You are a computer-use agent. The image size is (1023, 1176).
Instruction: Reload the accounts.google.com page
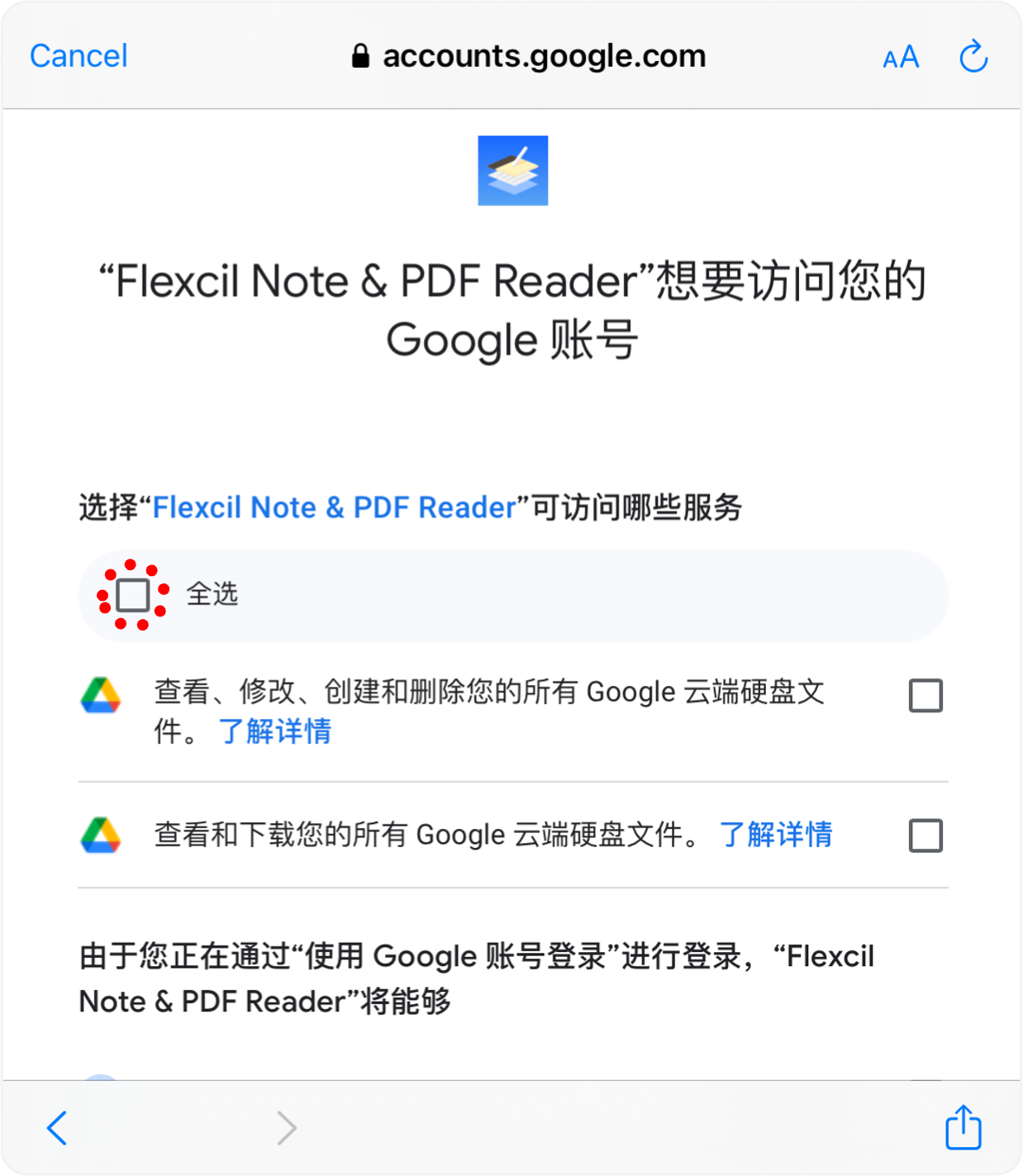(973, 57)
